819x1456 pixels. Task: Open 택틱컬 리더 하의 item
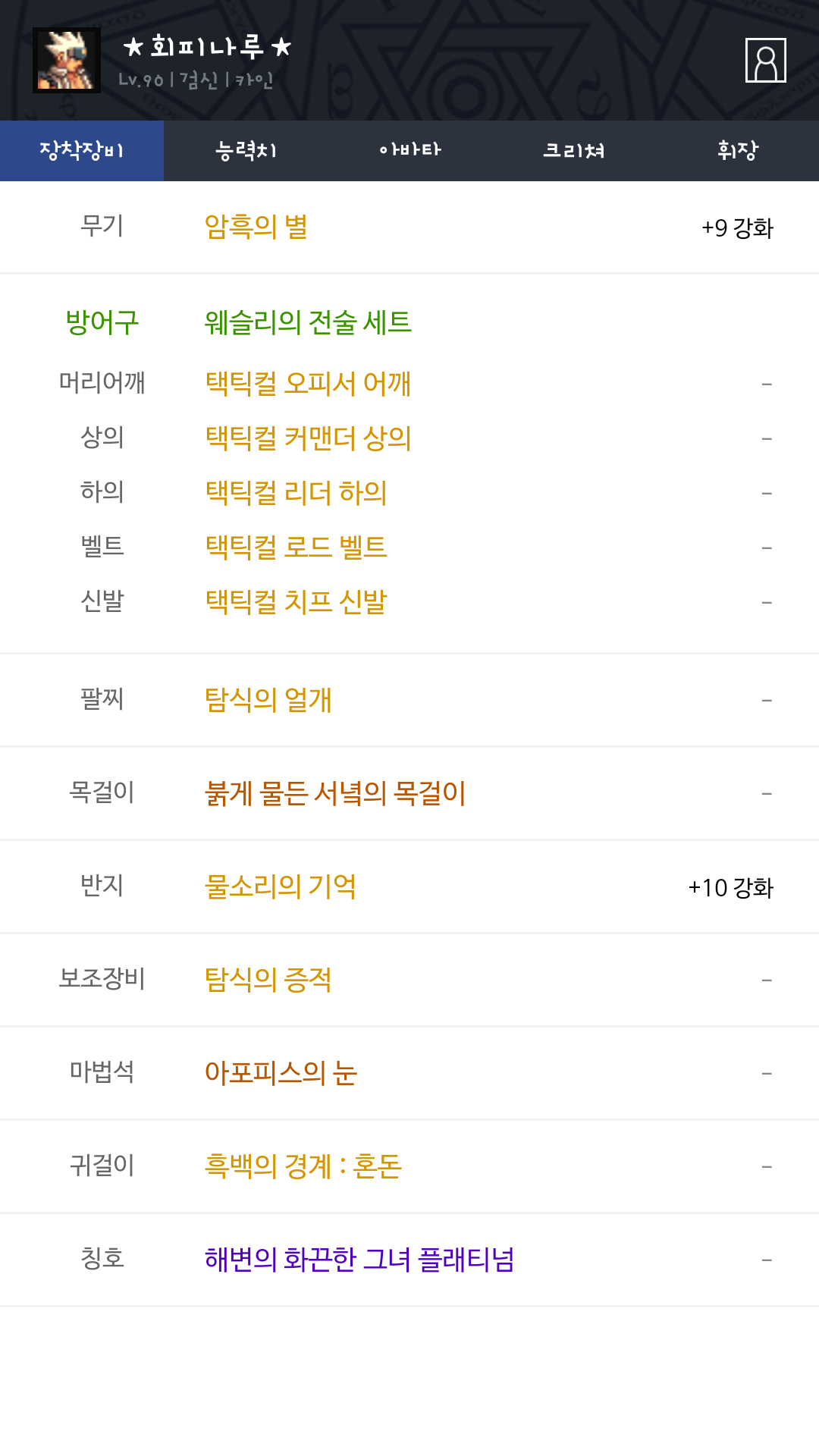296,492
